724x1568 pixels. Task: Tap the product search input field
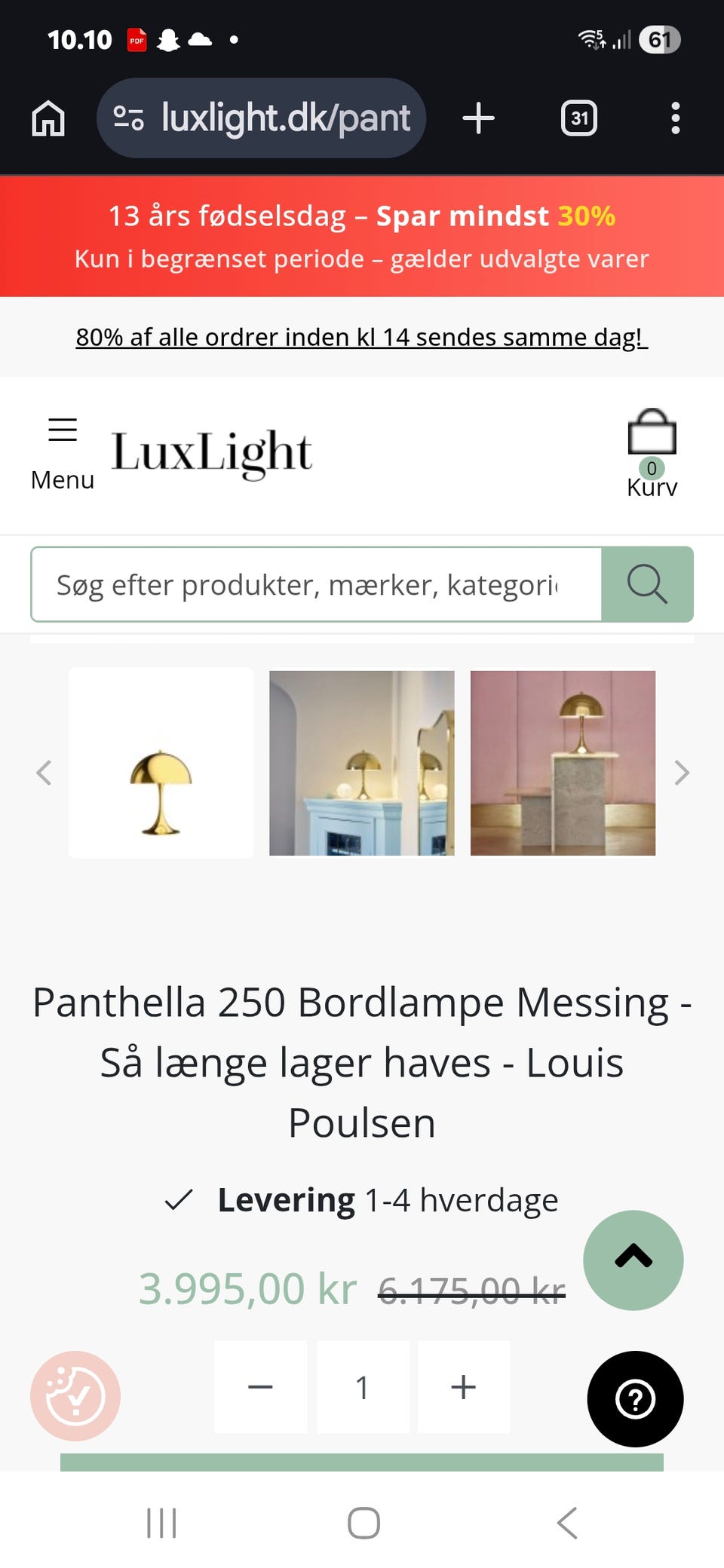(315, 584)
